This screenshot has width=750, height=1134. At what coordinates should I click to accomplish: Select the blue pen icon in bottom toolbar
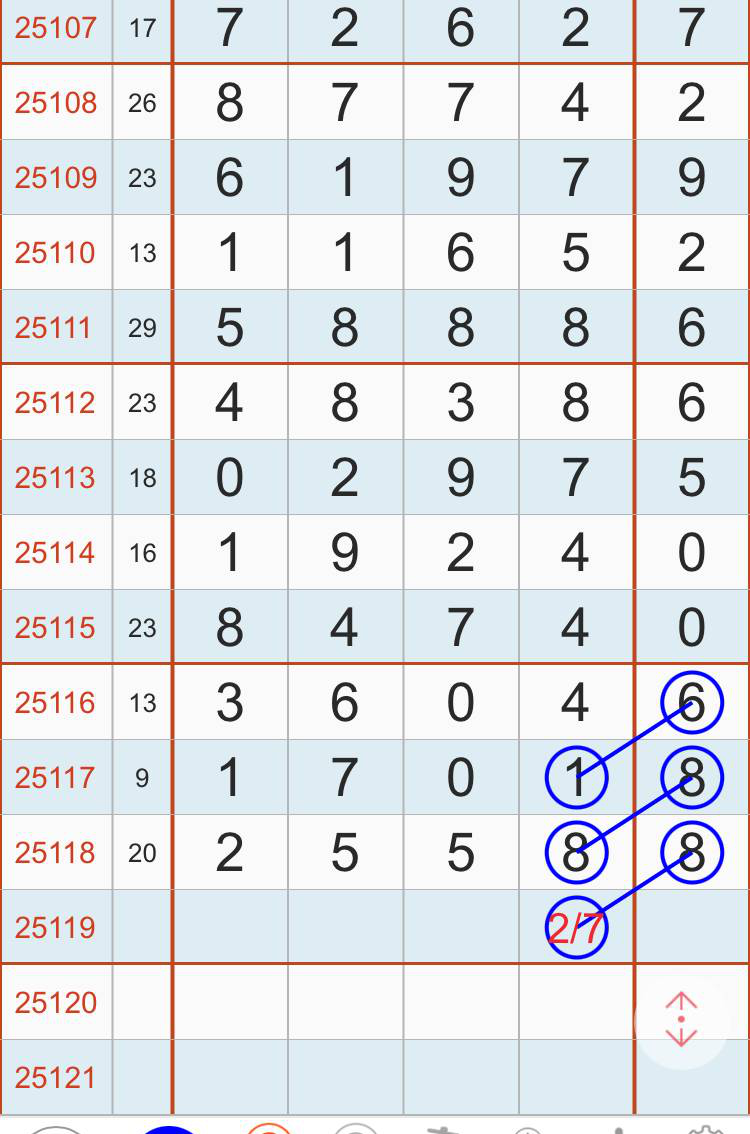pos(170,1127)
